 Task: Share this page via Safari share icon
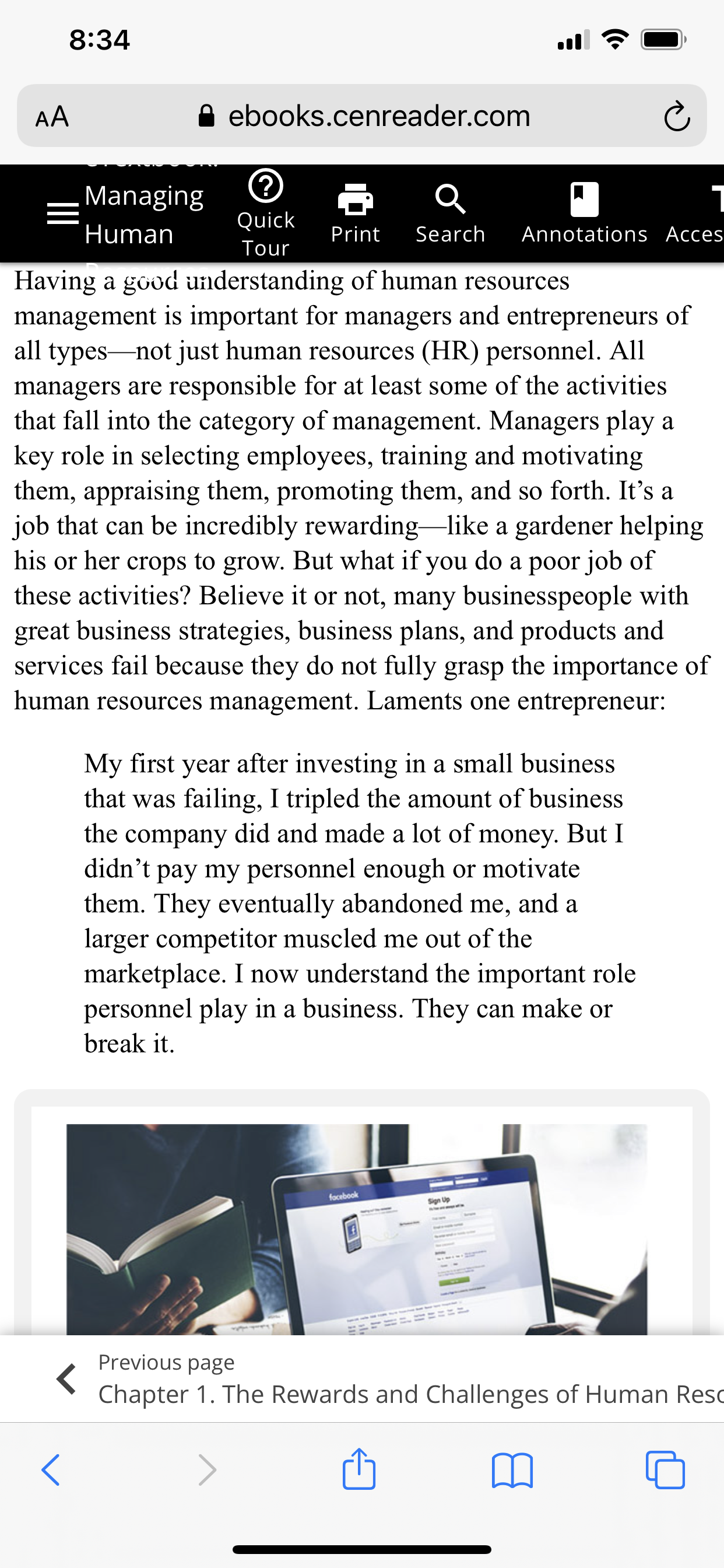click(x=359, y=1469)
